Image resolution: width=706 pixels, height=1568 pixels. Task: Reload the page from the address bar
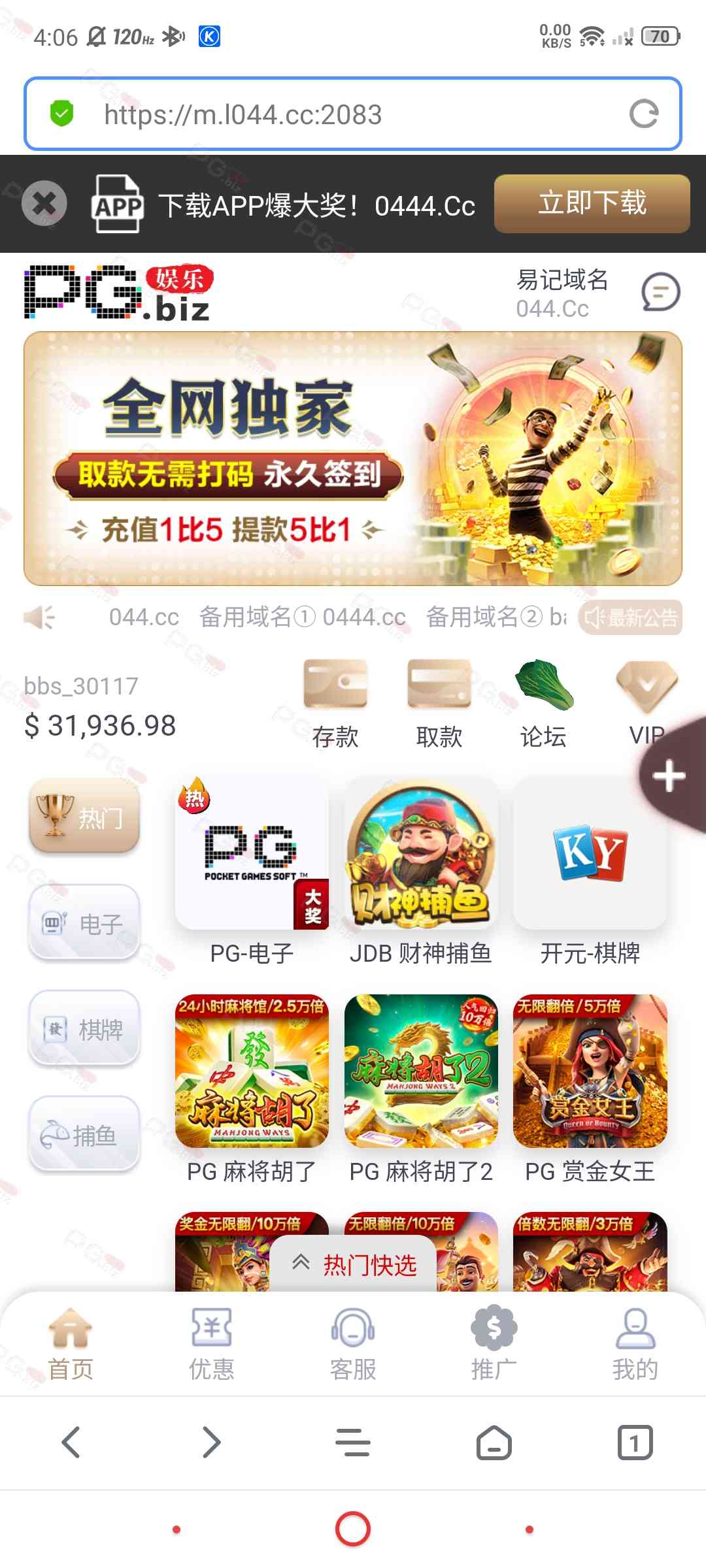coord(643,114)
